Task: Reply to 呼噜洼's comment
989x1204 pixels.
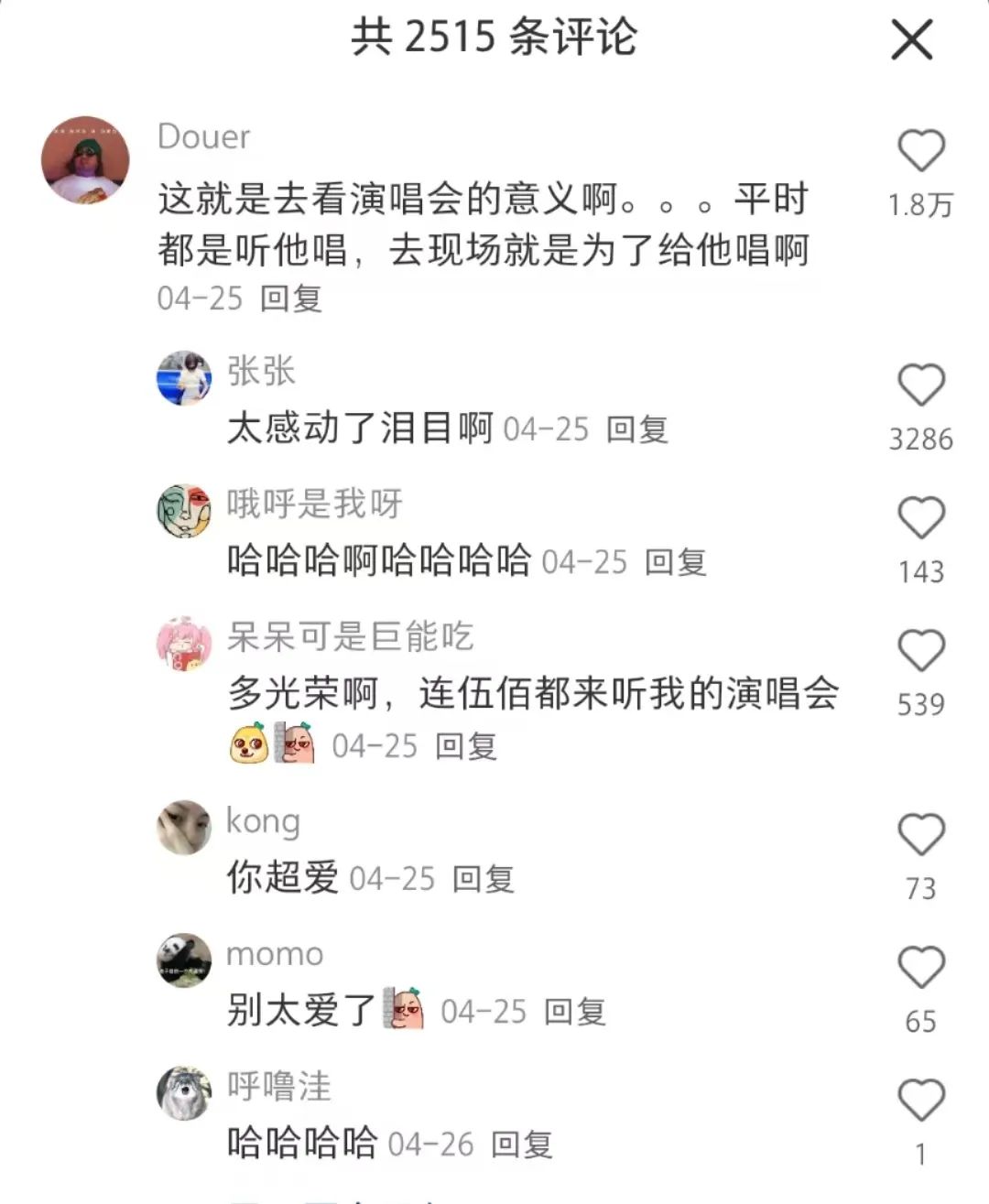Action: 522,1144
